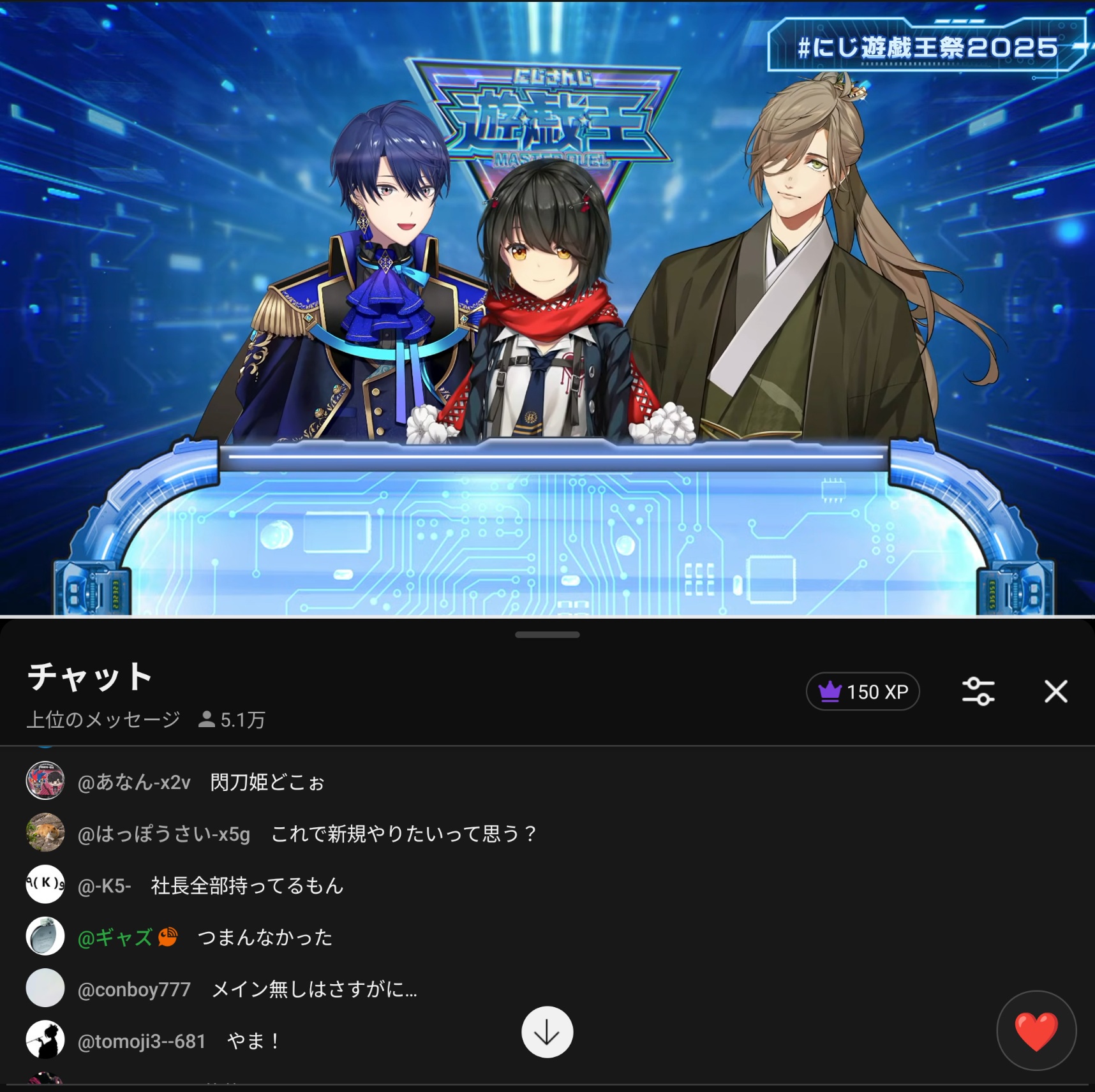Tap the chat panel drag handle
This screenshot has width=1095, height=1092.
click(x=547, y=635)
